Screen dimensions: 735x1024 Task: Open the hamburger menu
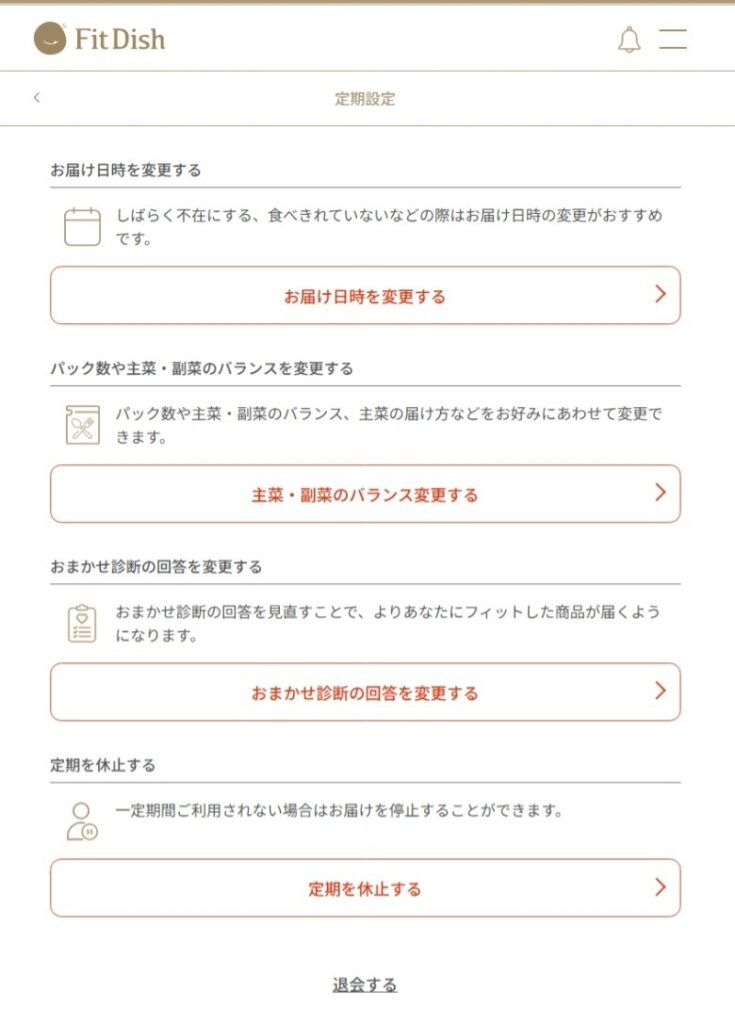673,40
